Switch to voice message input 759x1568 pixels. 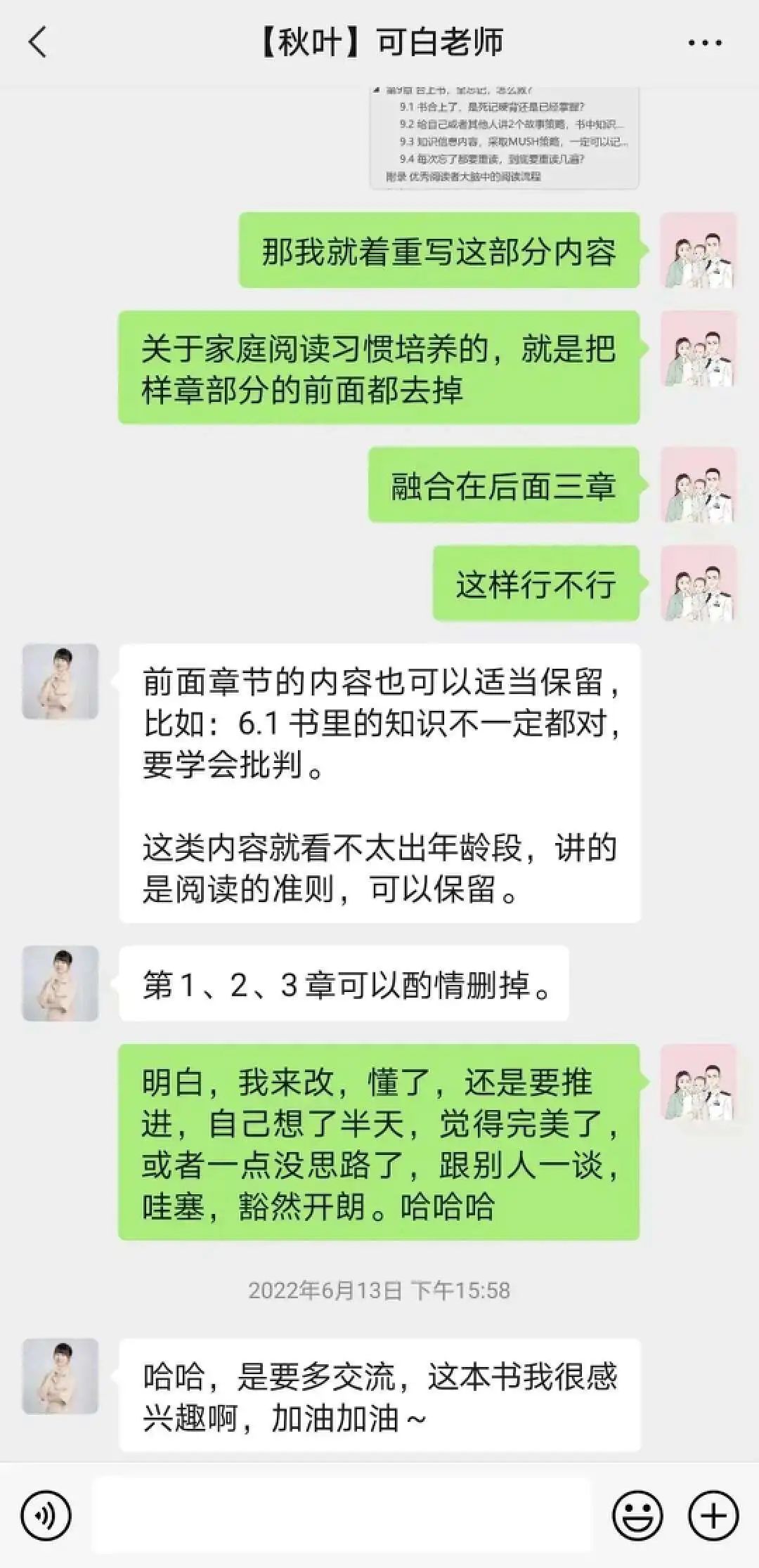click(46, 1516)
